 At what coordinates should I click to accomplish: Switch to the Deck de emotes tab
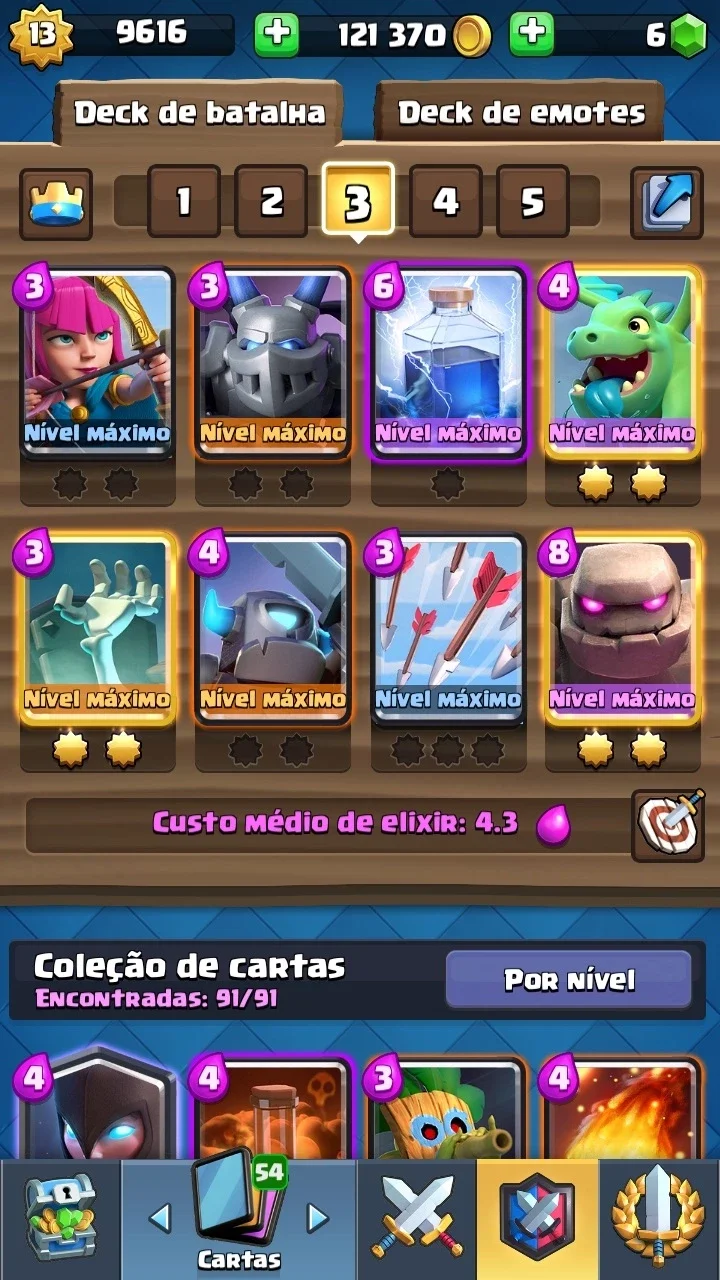pyautogui.click(x=521, y=112)
